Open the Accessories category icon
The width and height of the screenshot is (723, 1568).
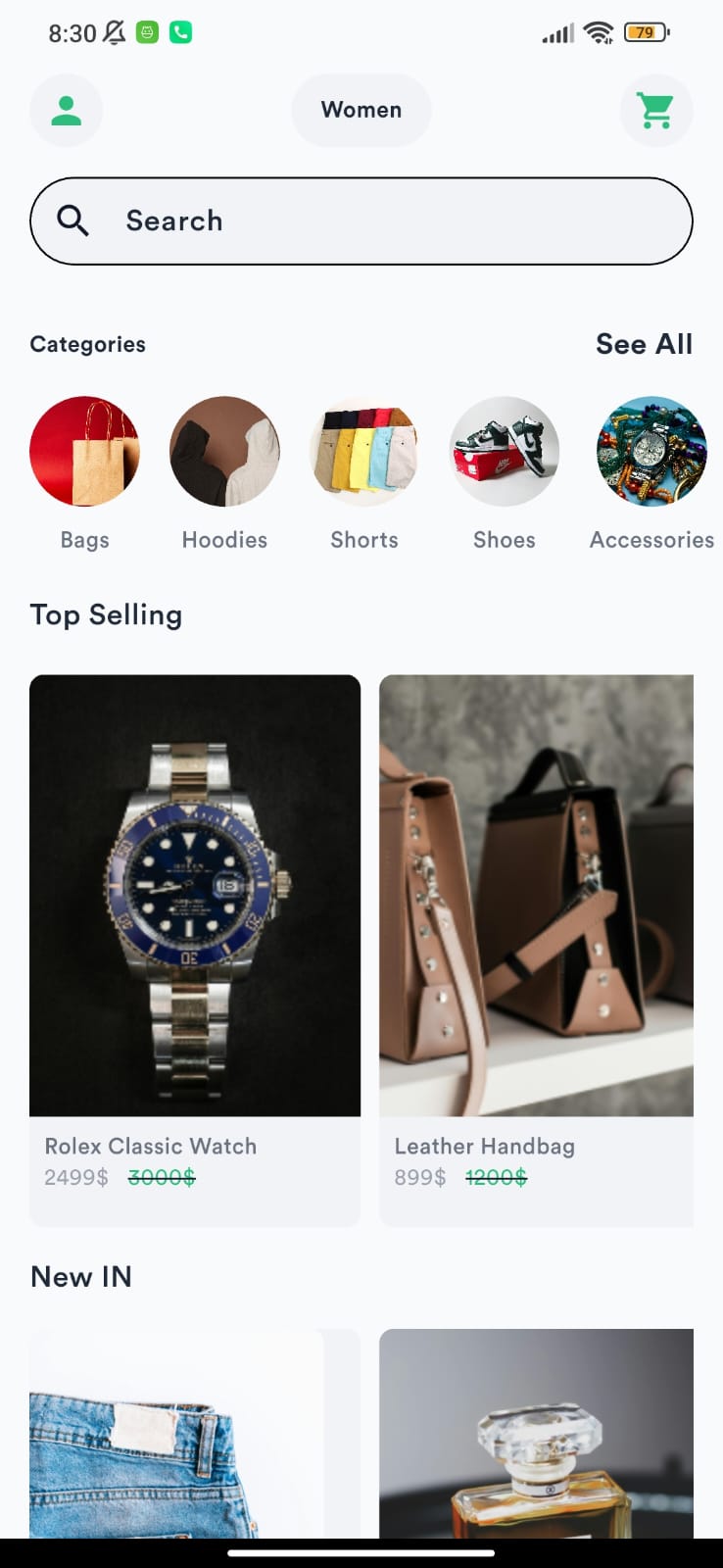tap(651, 452)
